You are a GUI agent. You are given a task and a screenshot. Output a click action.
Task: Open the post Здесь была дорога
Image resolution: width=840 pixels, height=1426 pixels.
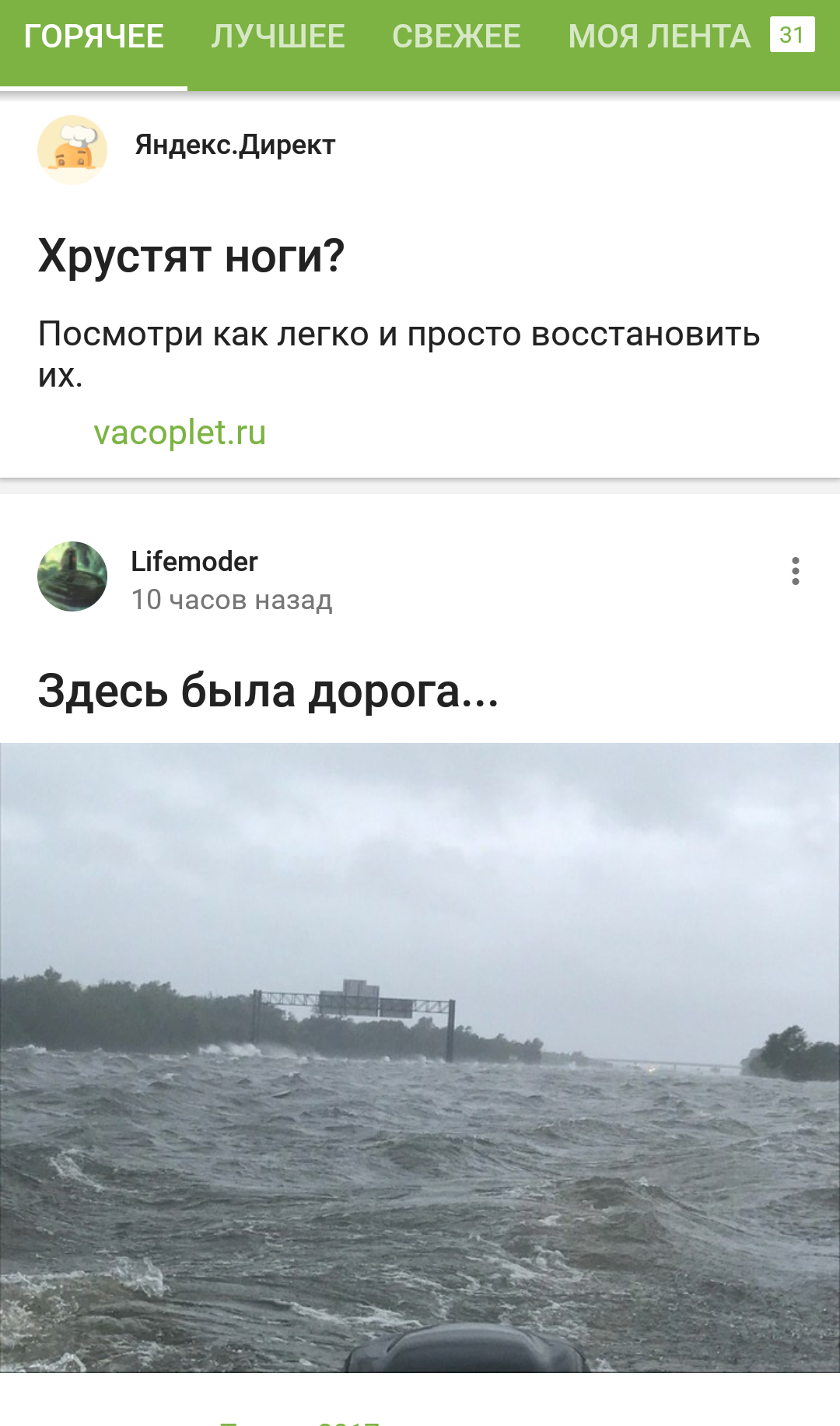click(x=268, y=691)
